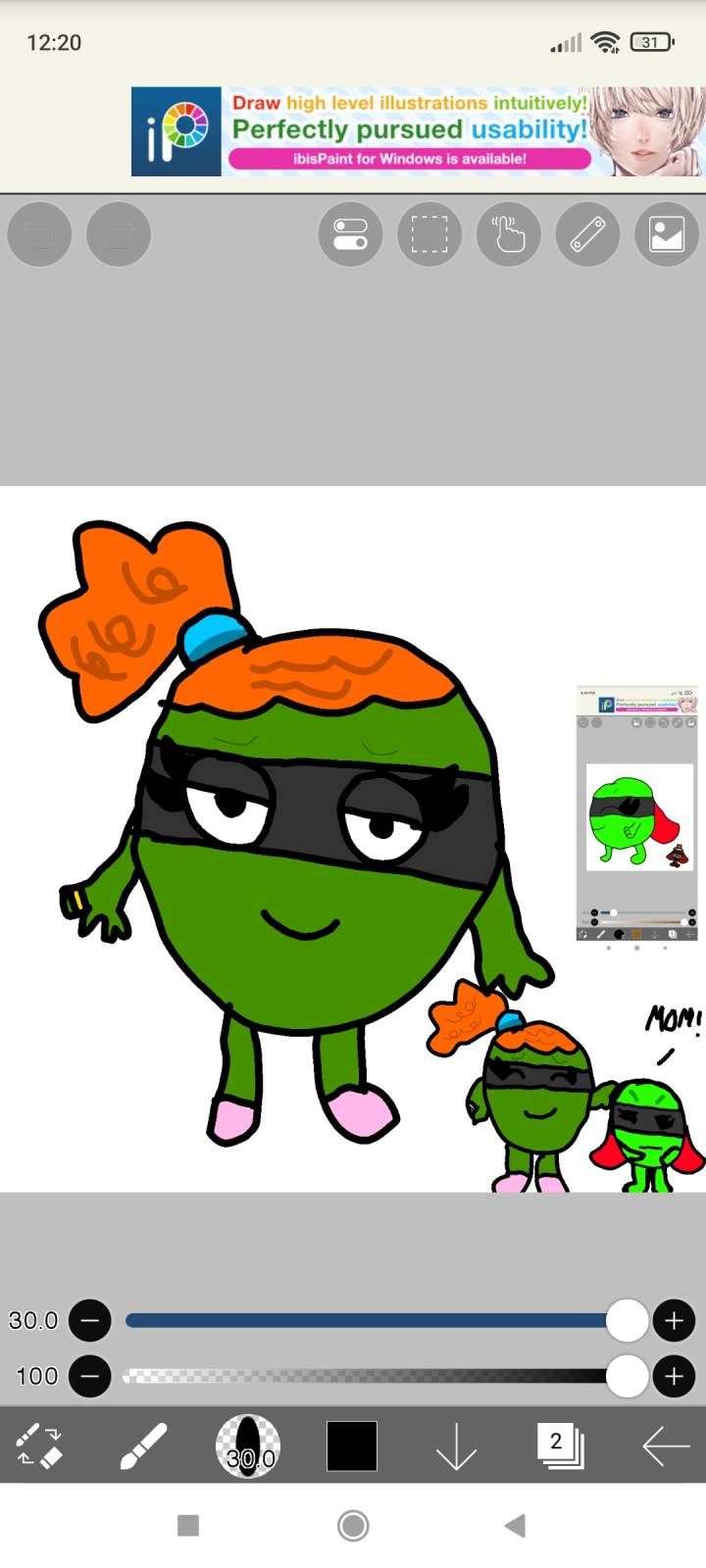Decrease opacity with the minus button
Viewport: 706px width, 1568px height.
(90, 1377)
